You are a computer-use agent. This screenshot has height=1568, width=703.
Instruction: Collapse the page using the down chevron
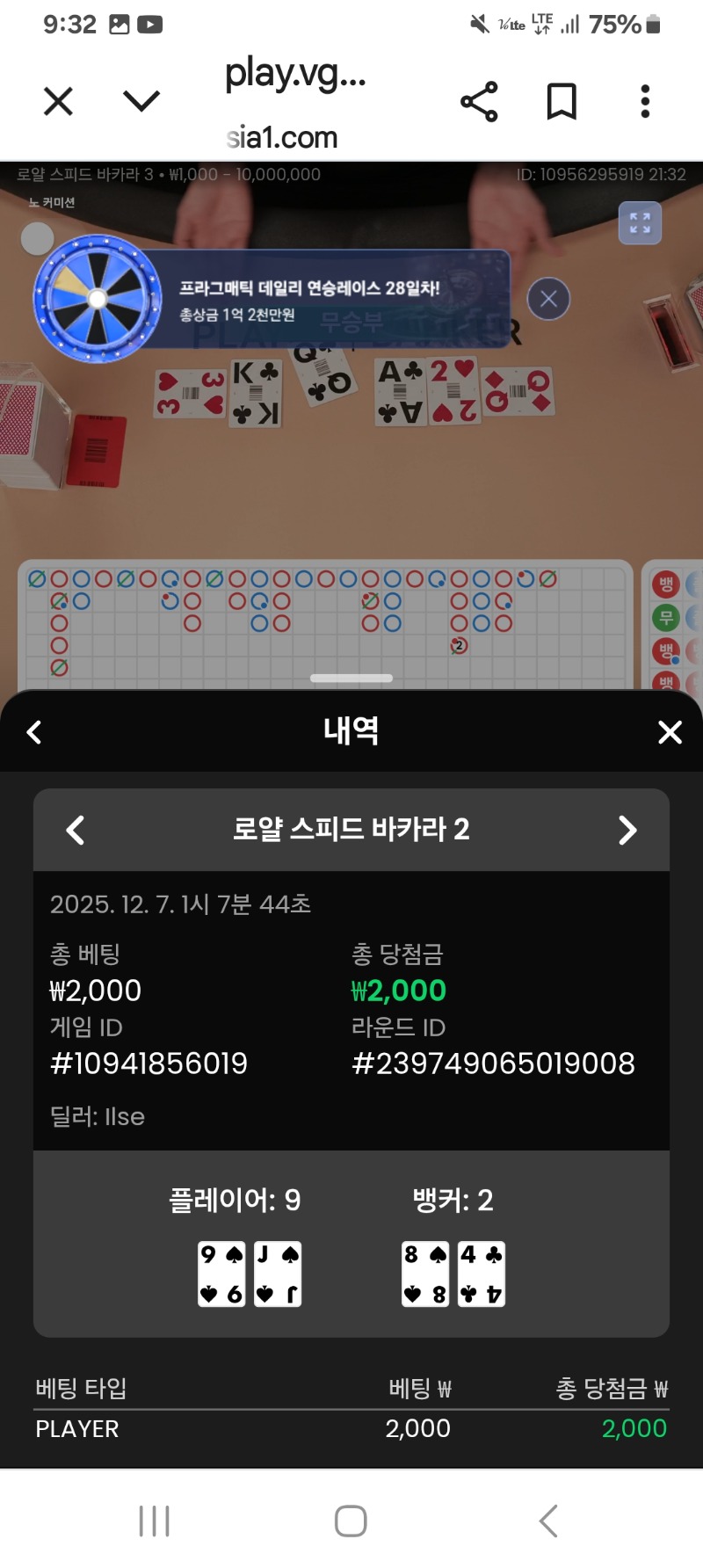pos(141,100)
